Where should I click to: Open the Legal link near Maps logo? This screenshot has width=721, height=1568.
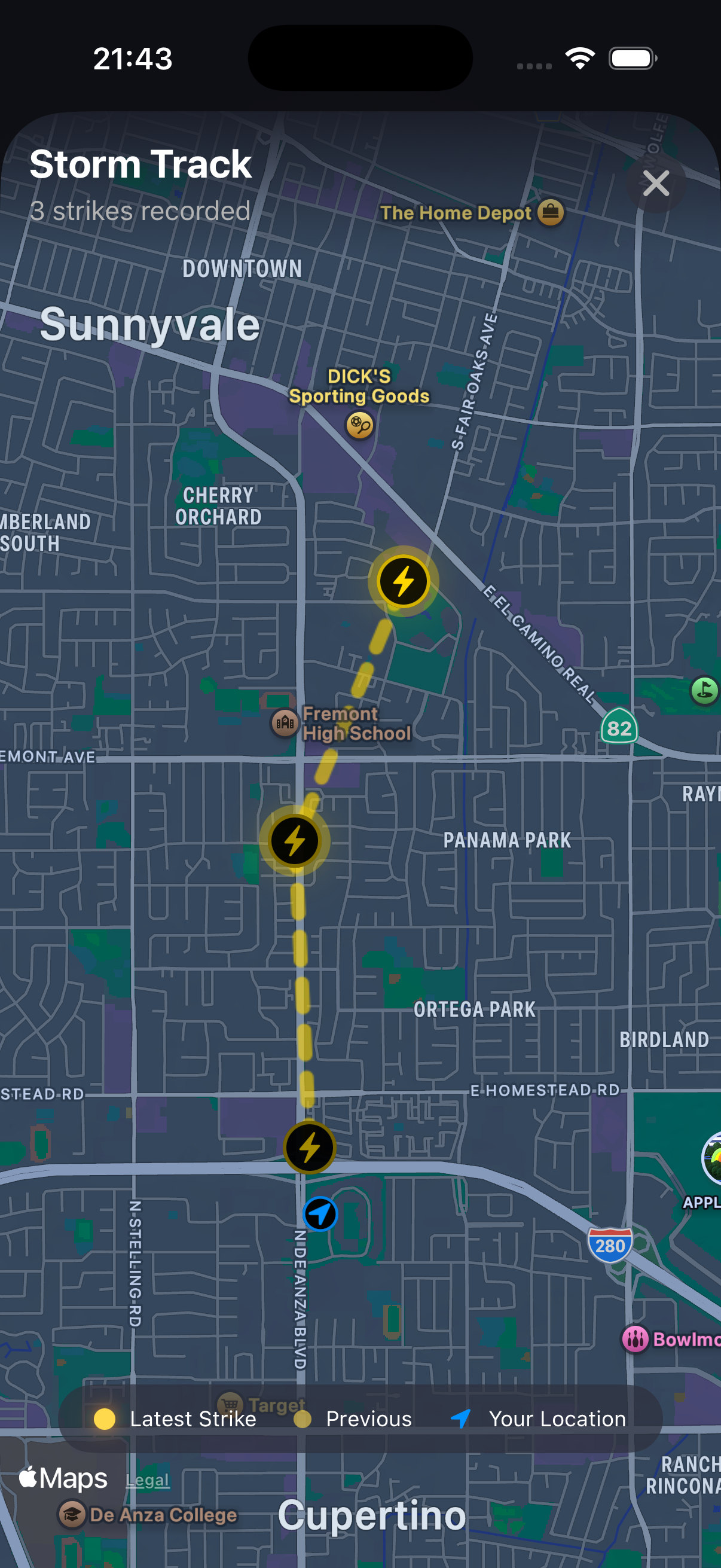pos(147,1479)
